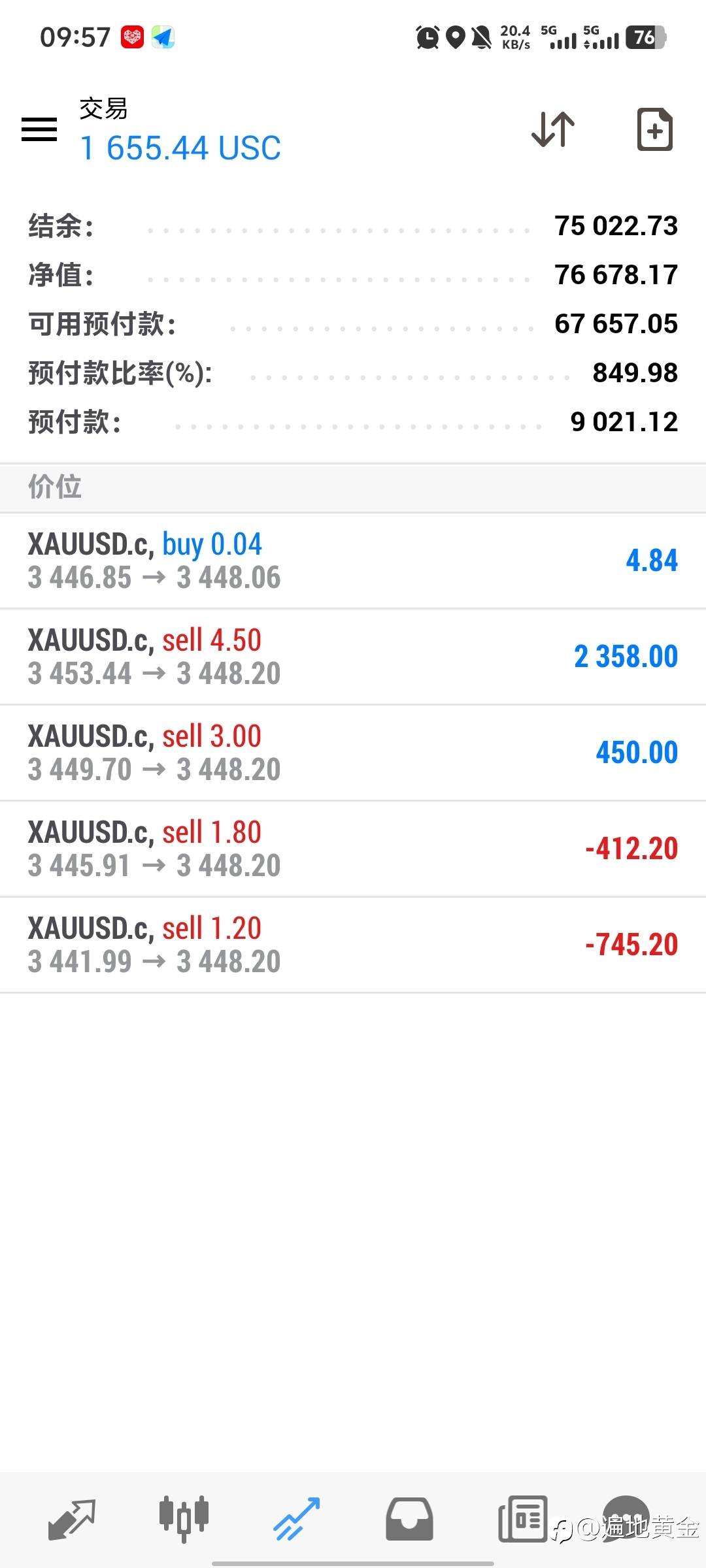Select the Trade tab
Image resolution: width=706 pixels, height=1568 pixels.
tap(296, 1520)
